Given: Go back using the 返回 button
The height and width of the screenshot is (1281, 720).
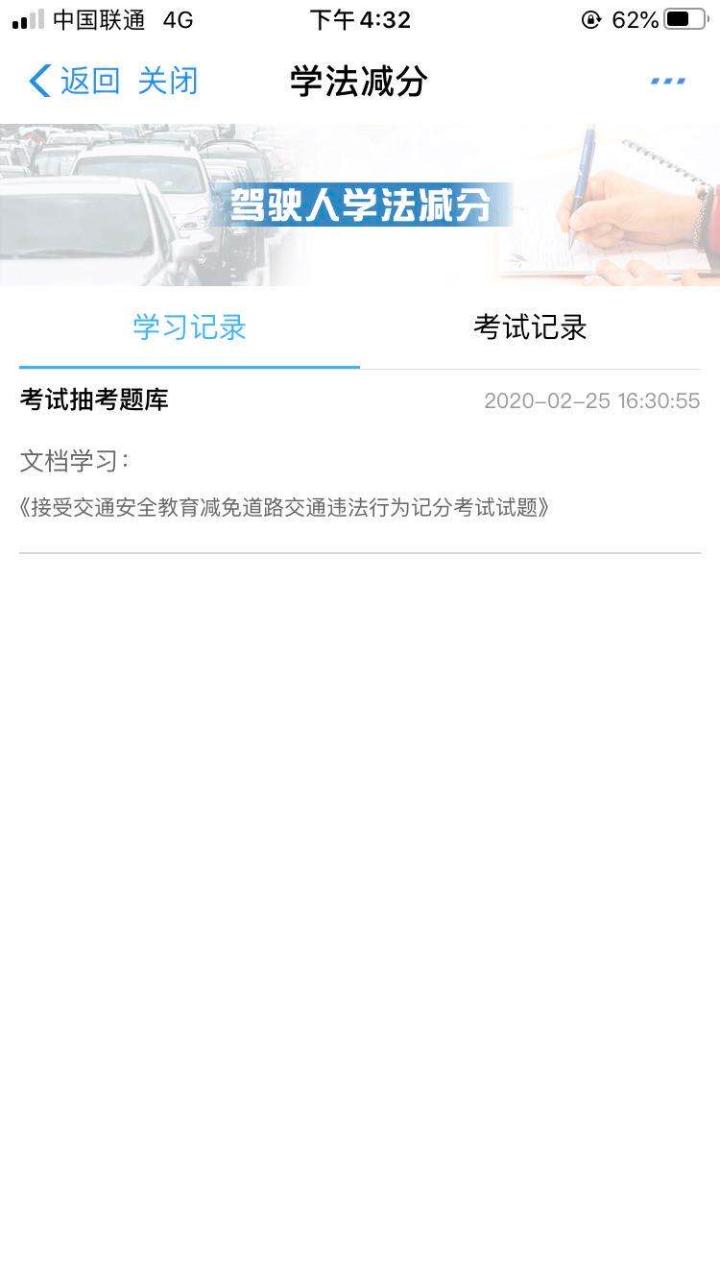Looking at the screenshot, I should click(74, 81).
